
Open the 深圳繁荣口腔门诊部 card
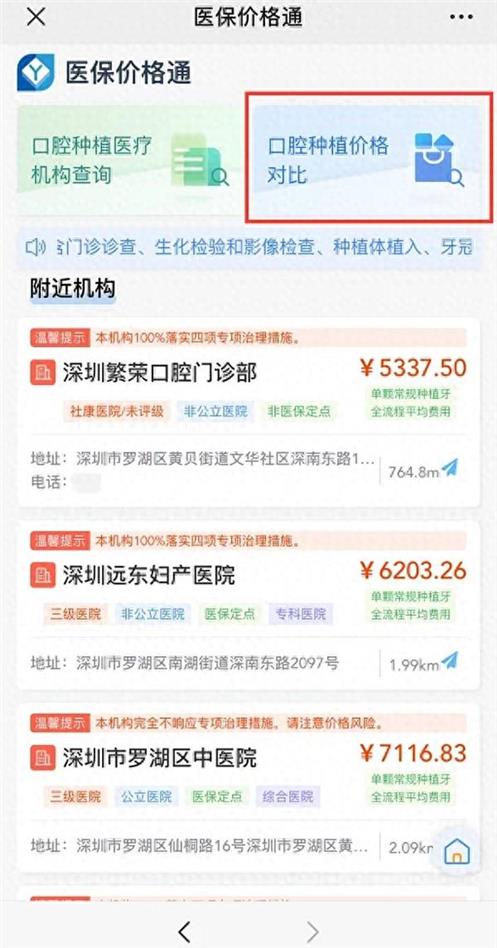coord(248,412)
